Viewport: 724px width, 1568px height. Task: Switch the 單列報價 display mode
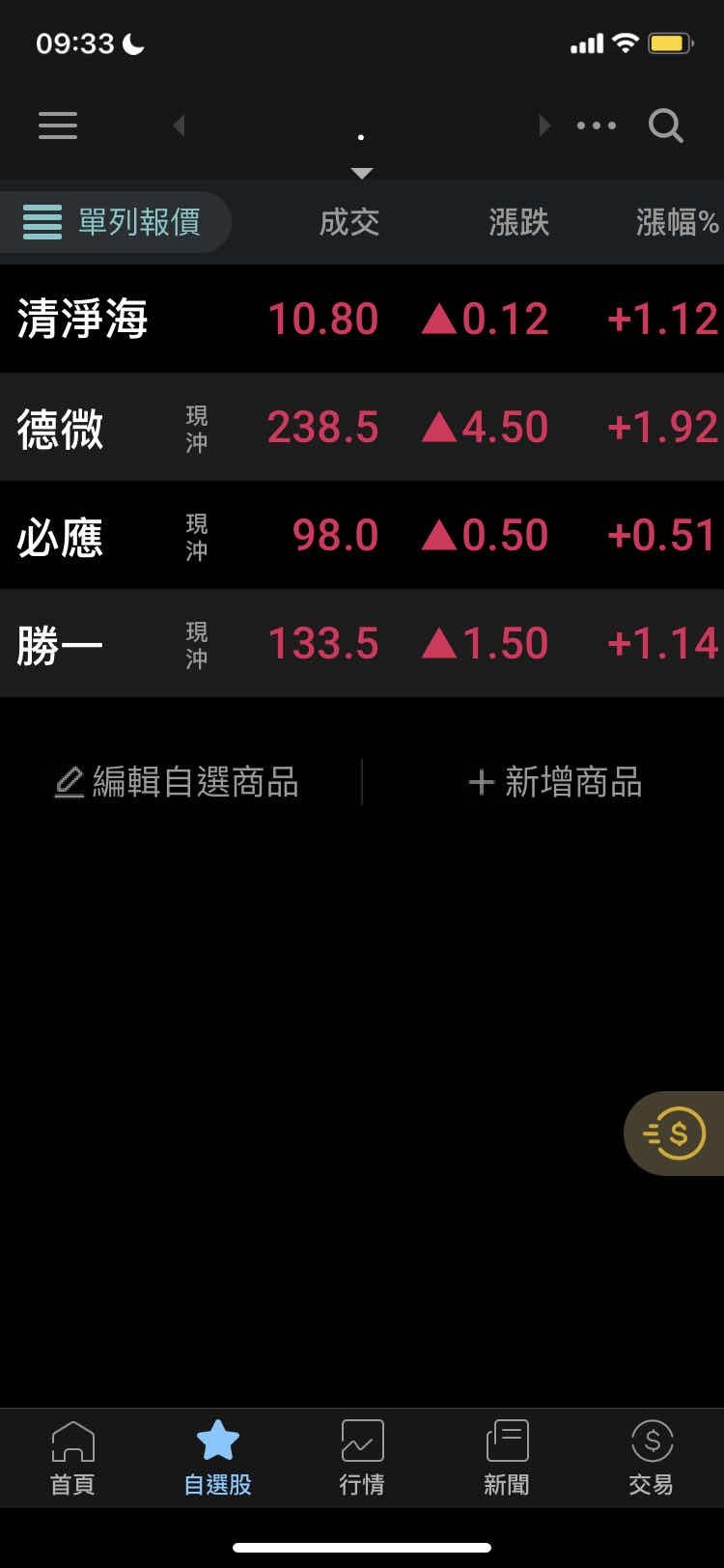point(113,222)
